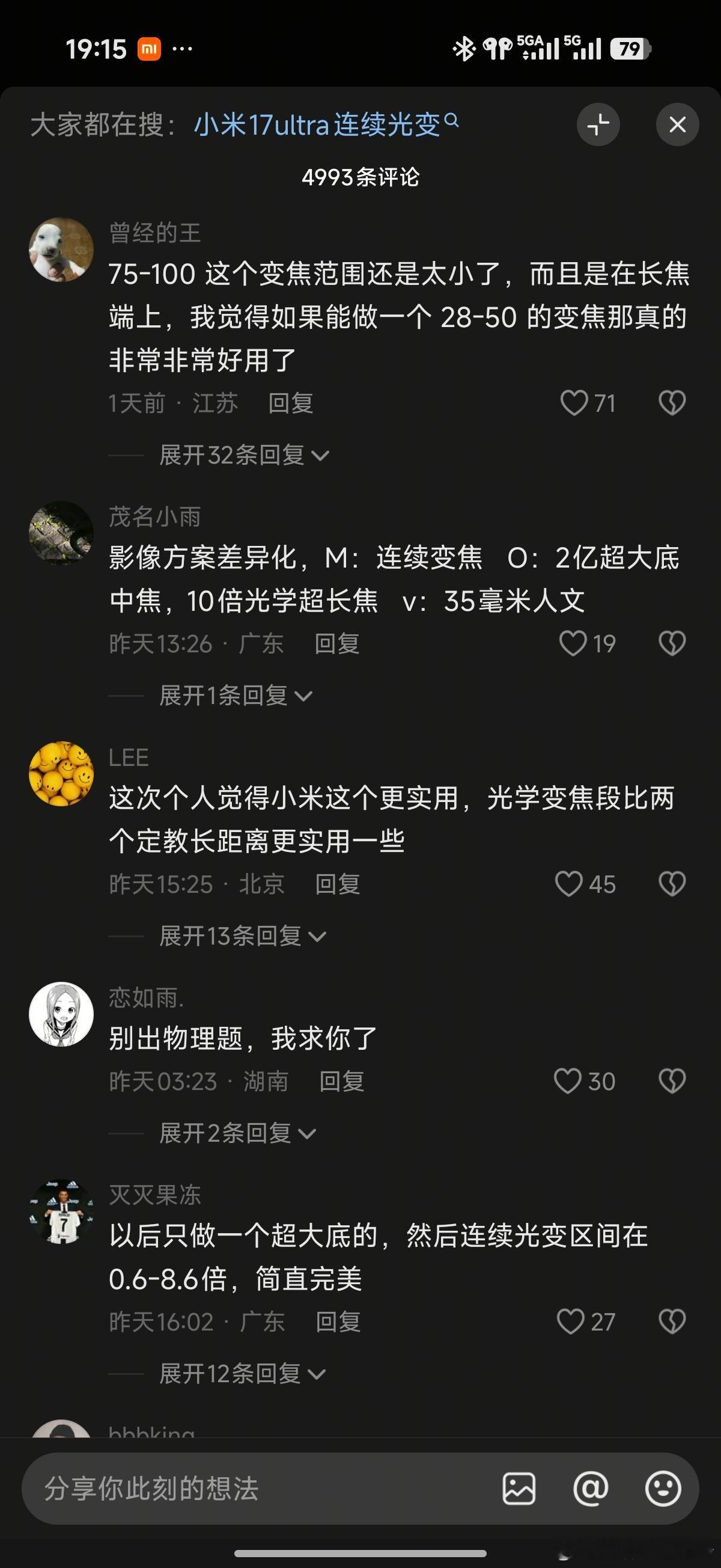721x1568 pixels.
Task: Open the image attachment icon in comment bar
Action: 520,1489
